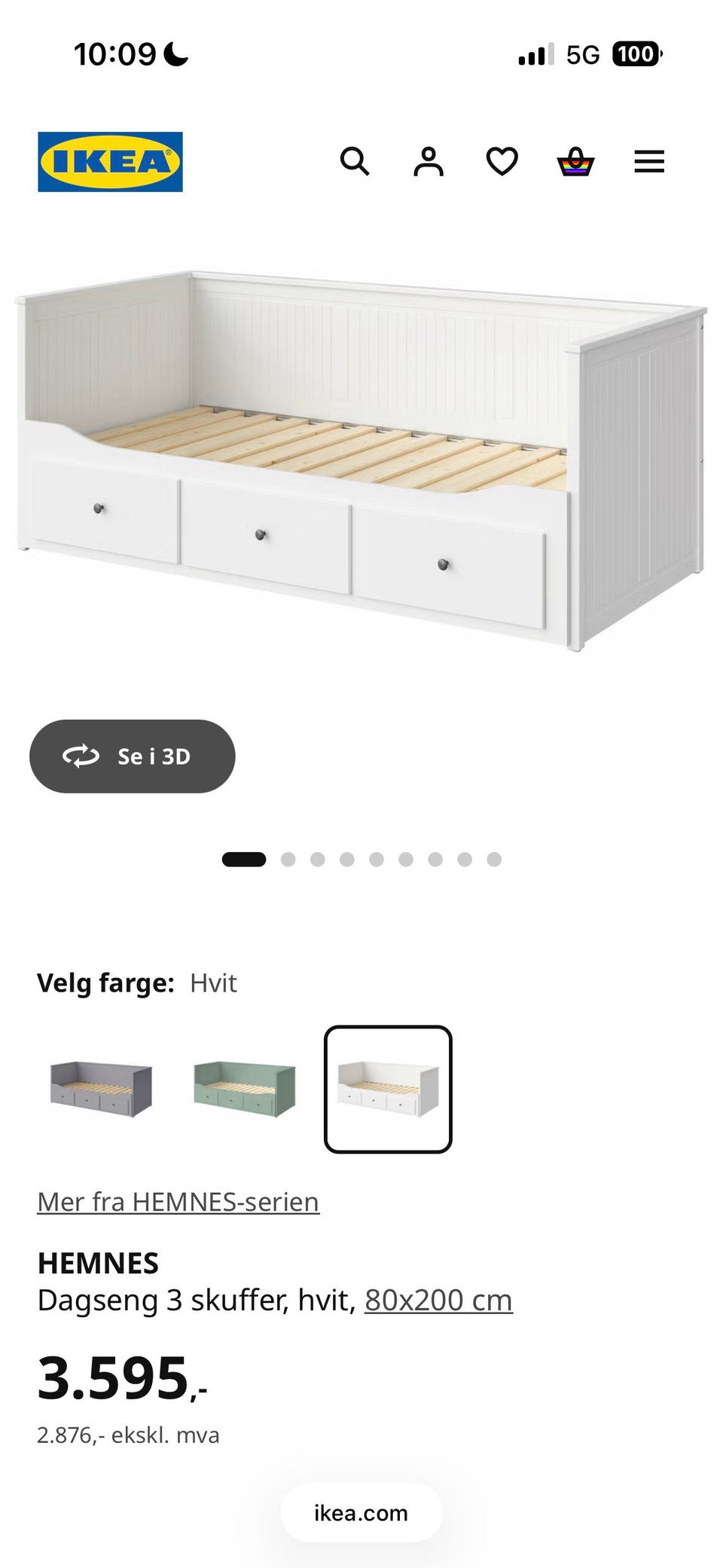
Task: Open the search magnifier icon
Action: 355,161
